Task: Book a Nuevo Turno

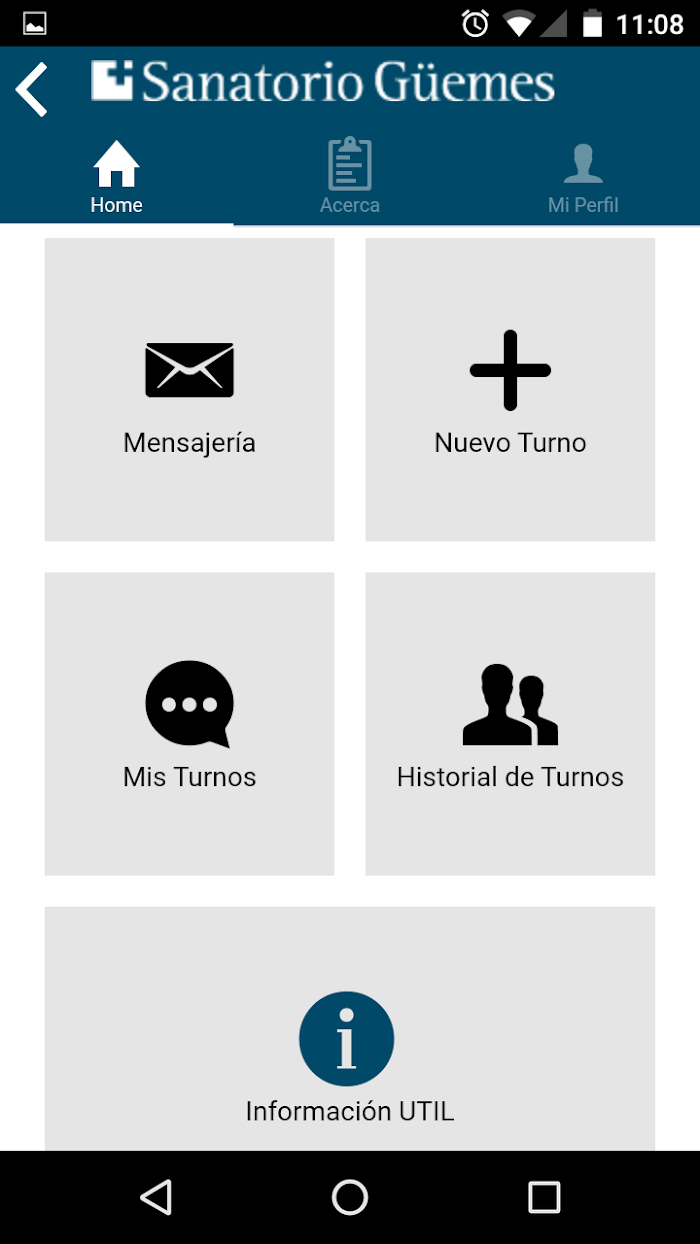Action: [x=510, y=389]
